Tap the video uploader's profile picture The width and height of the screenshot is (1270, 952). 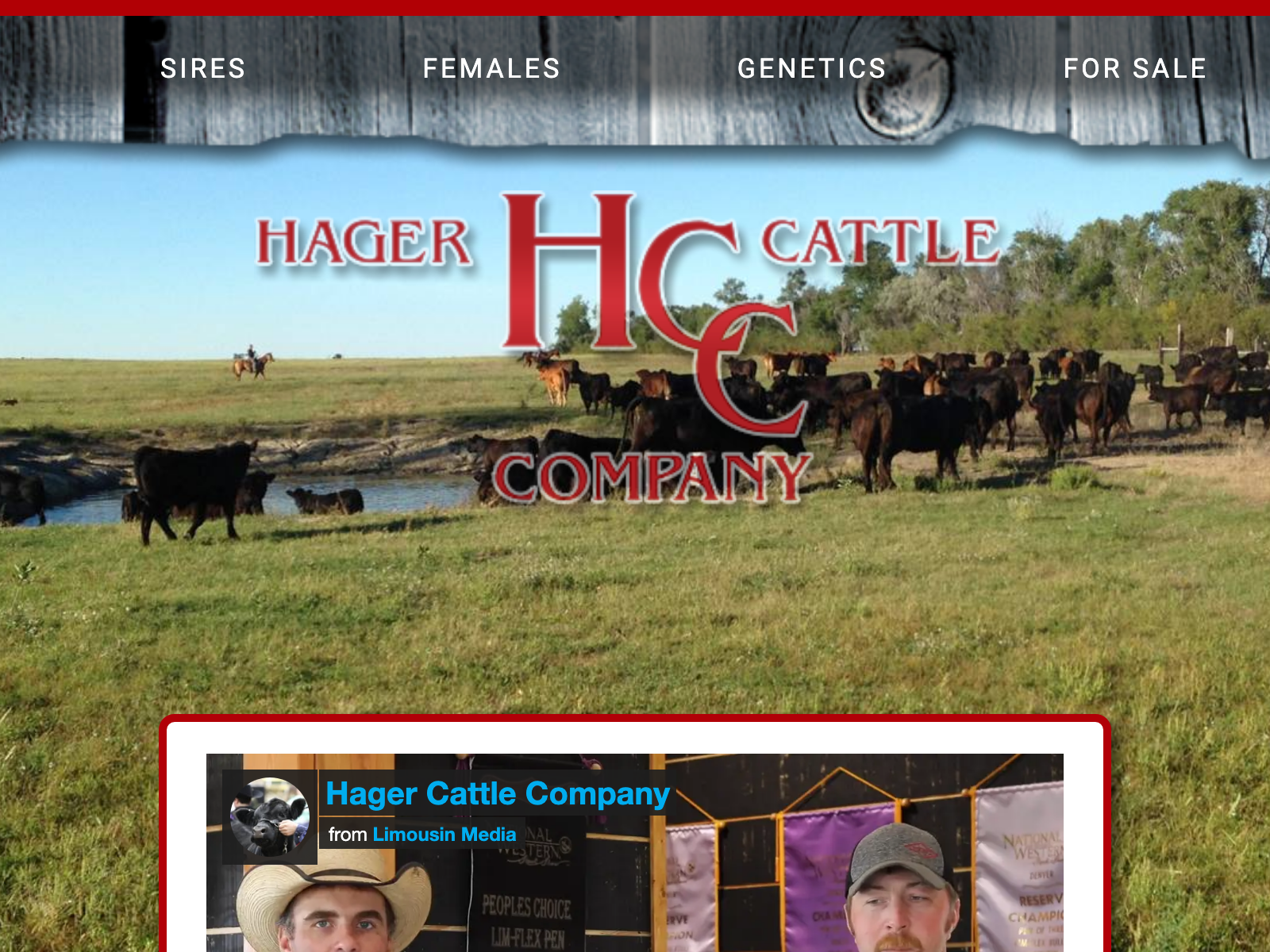[270, 816]
